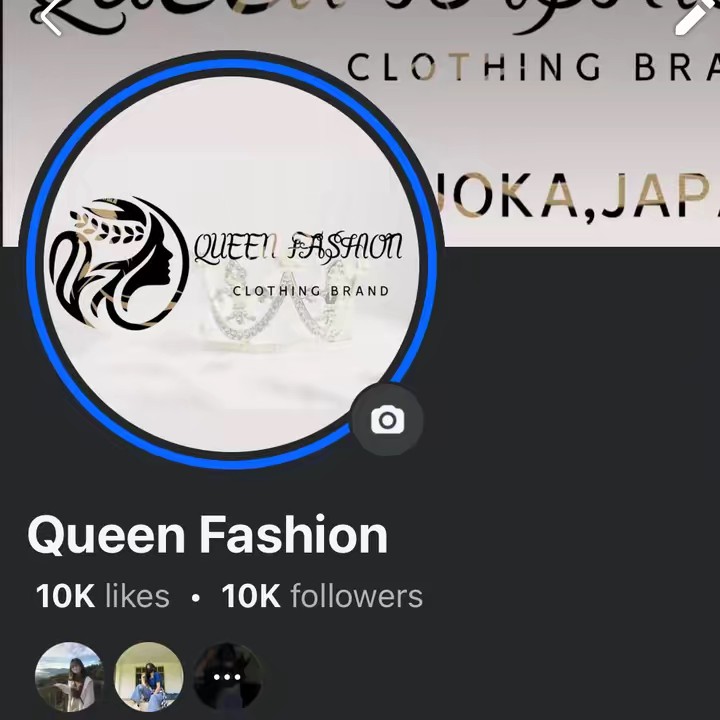Open the Queen Fashion profile picture
The height and width of the screenshot is (720, 720).
tap(232, 260)
